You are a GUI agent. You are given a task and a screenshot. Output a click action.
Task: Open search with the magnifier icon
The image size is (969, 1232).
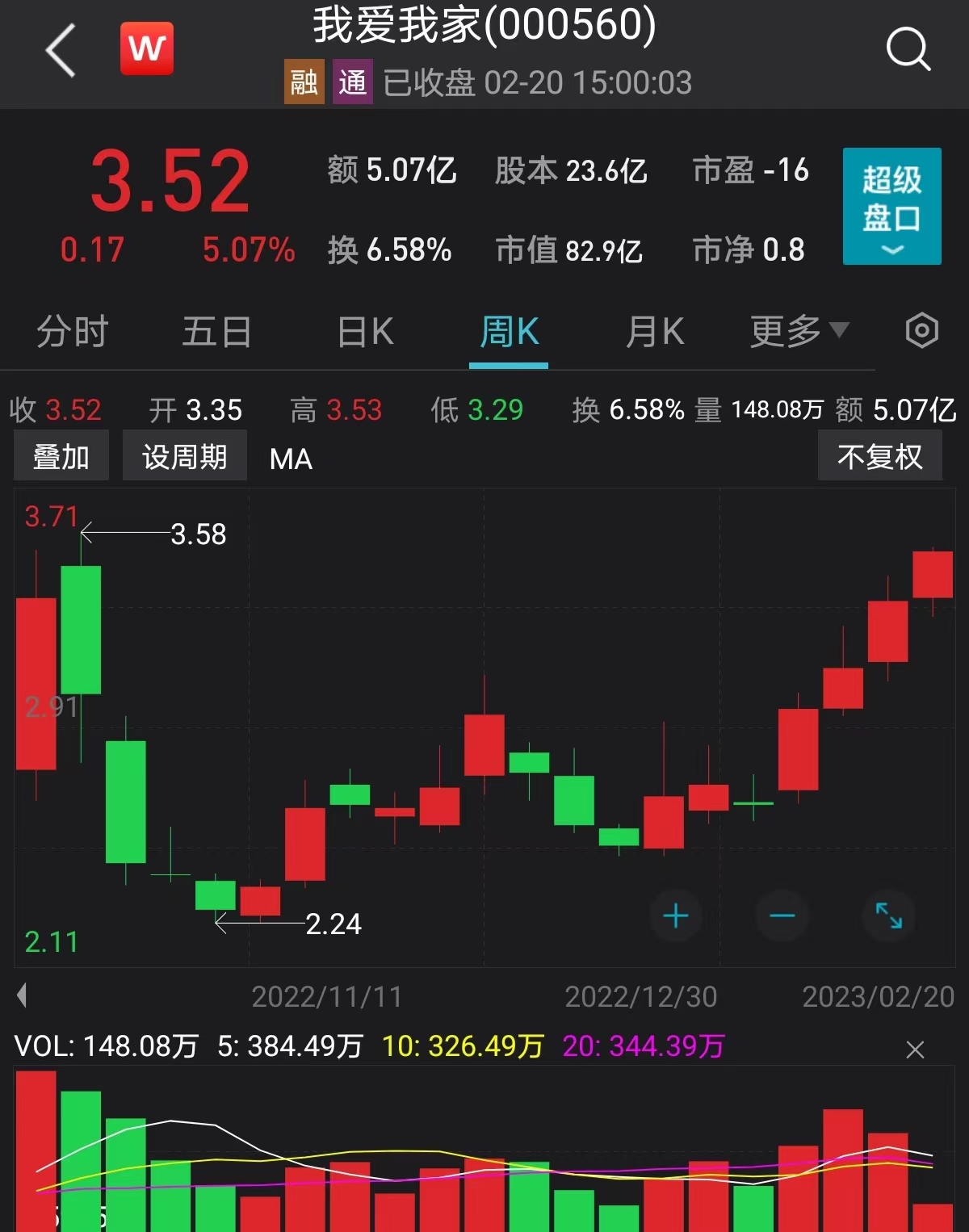click(908, 50)
